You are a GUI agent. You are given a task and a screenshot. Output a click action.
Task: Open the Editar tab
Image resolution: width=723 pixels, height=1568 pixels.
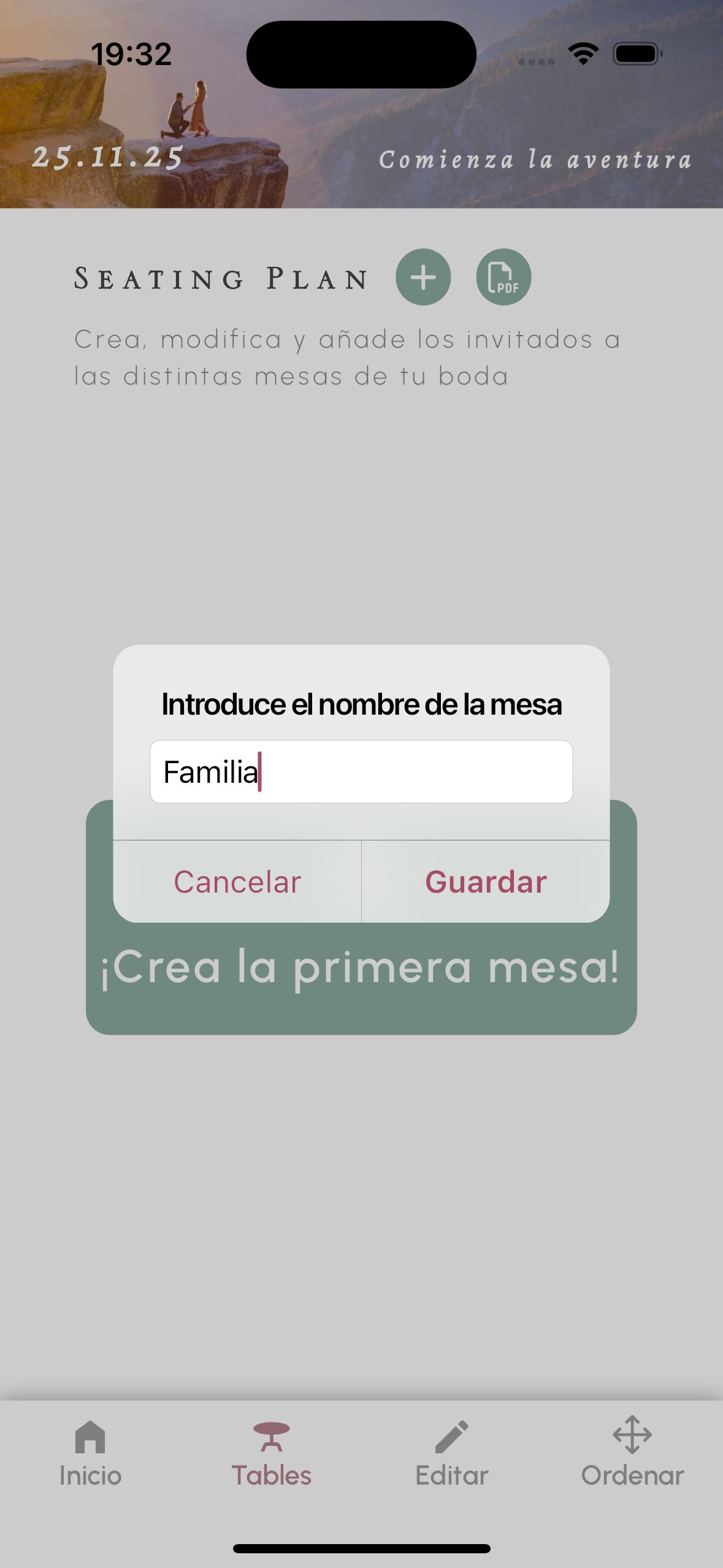pyautogui.click(x=452, y=1453)
